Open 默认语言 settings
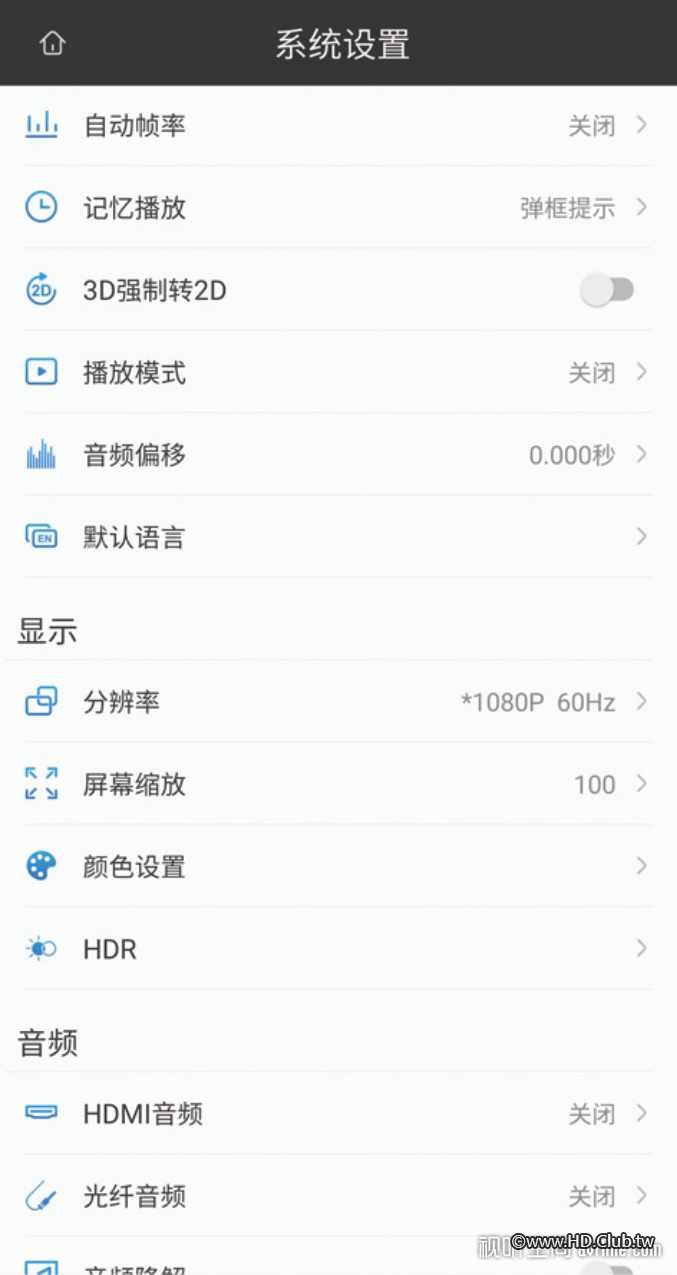 (338, 538)
